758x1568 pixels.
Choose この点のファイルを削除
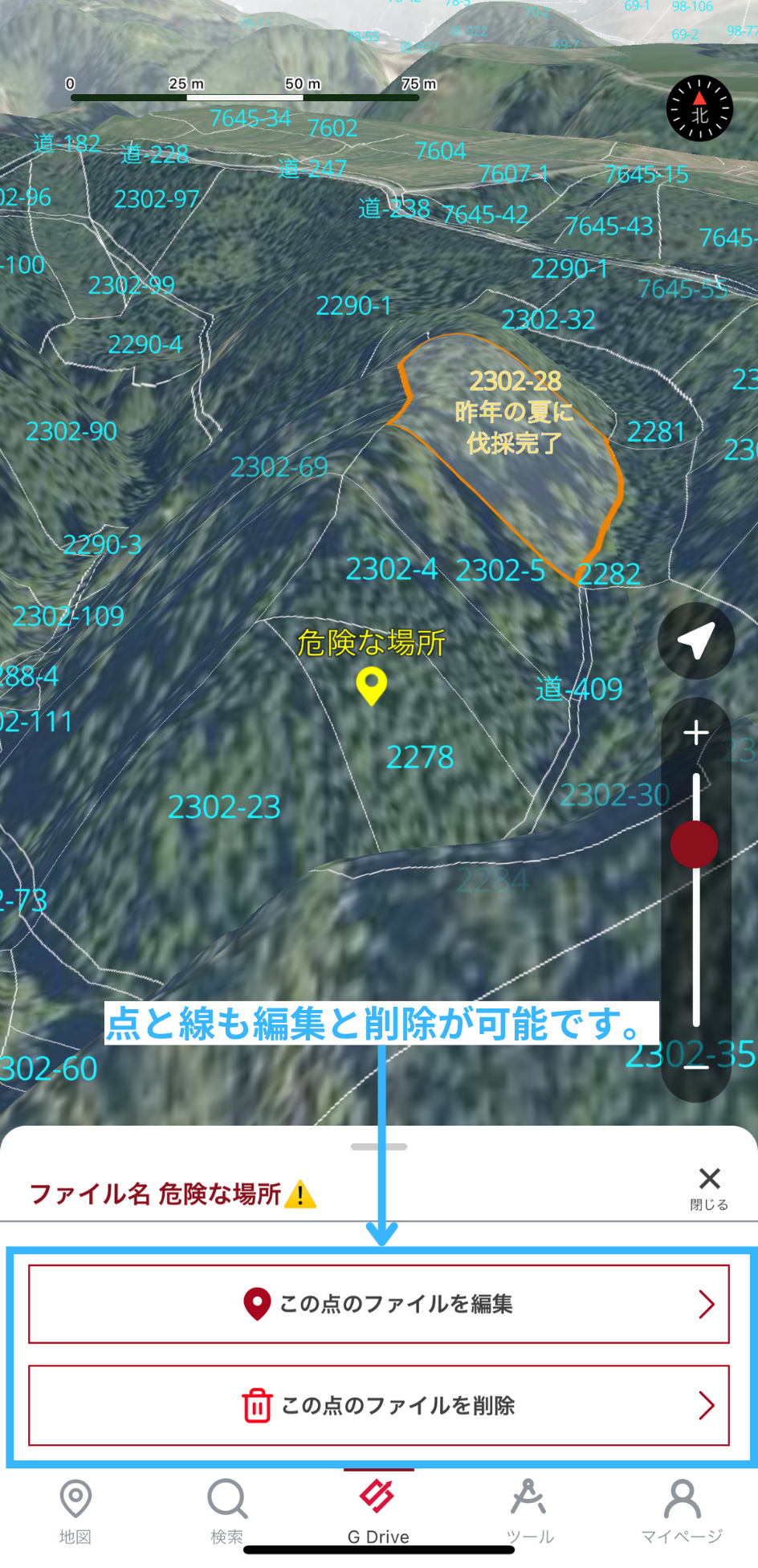click(x=379, y=1405)
